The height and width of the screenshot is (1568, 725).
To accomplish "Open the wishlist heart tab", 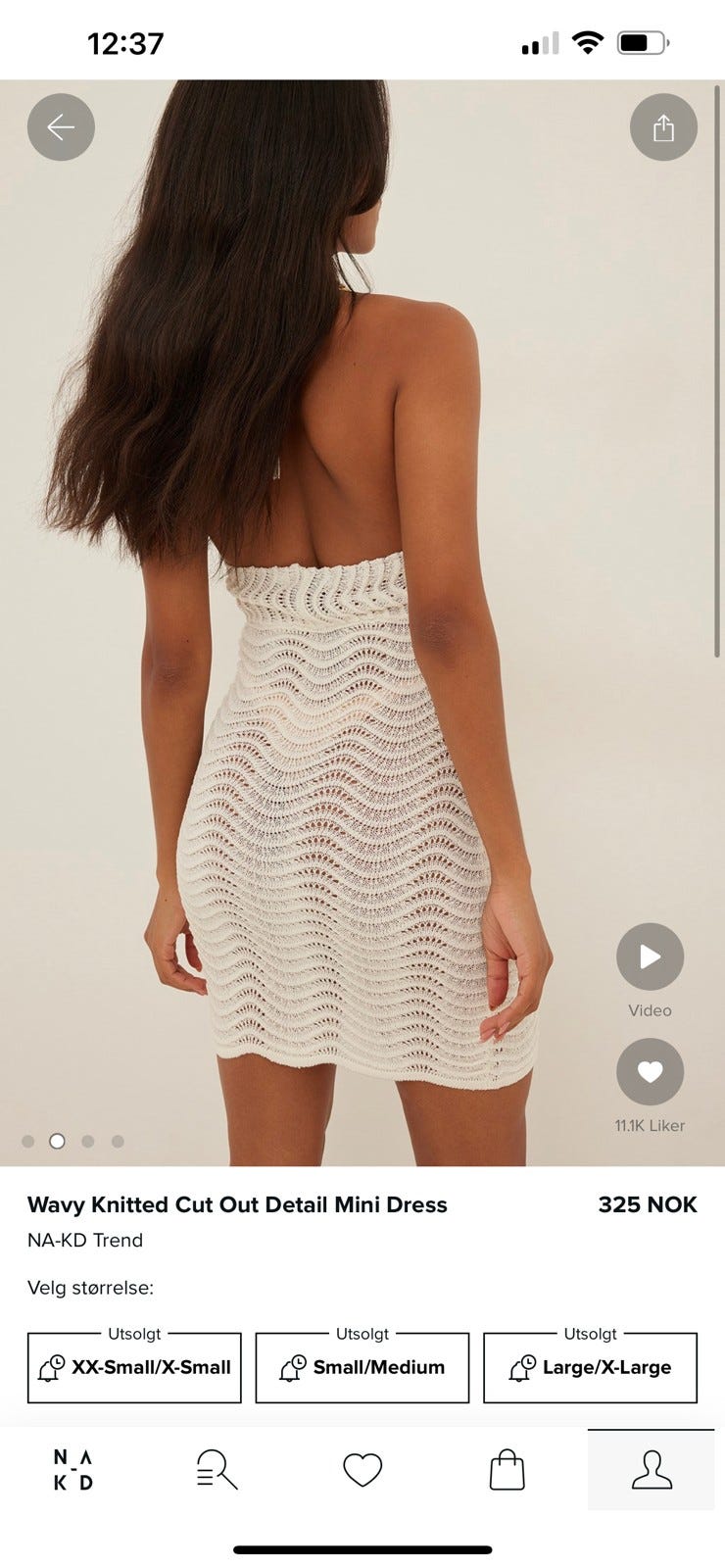I will (x=362, y=1470).
